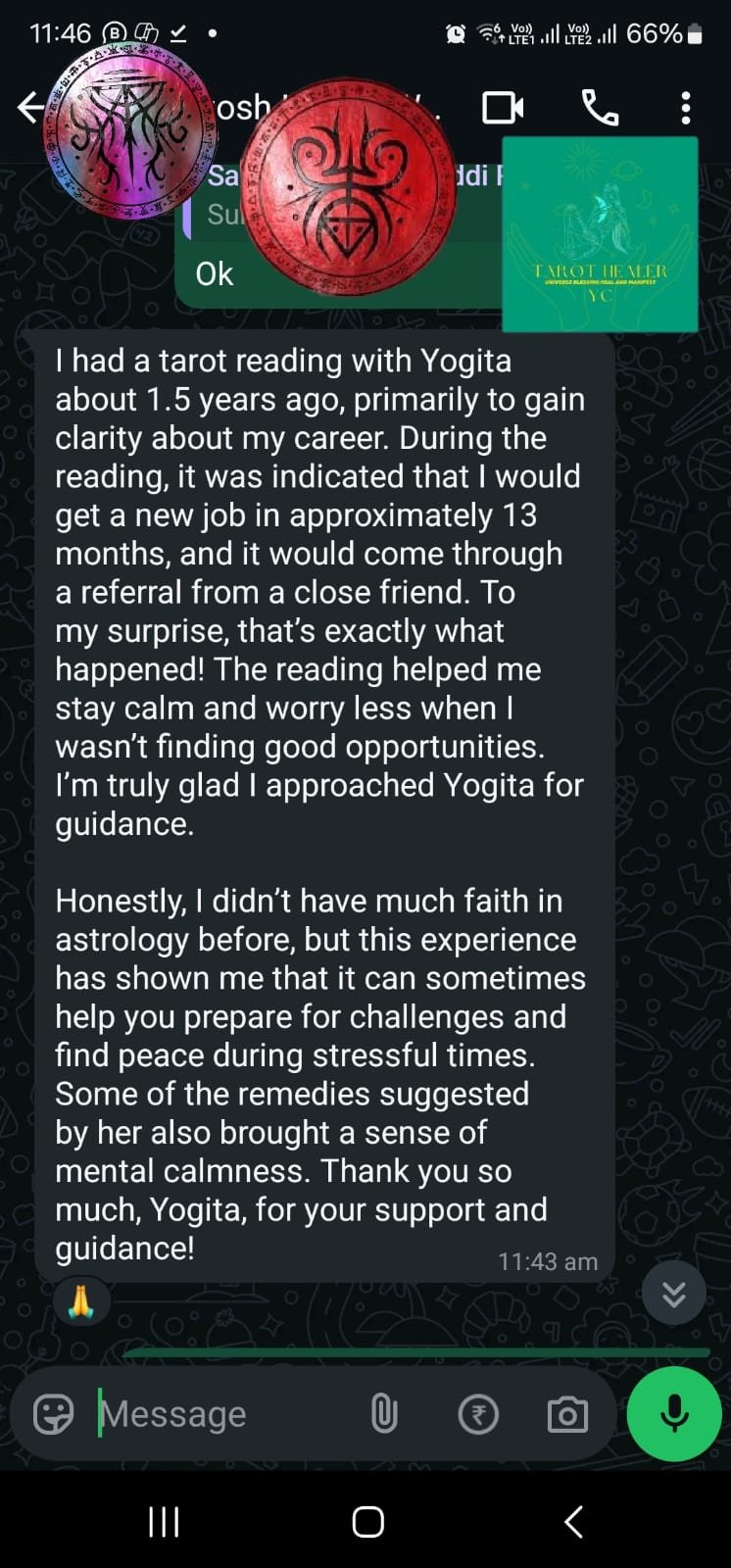Viewport: 731px width, 1568px height.
Task: Open the camera from the message bar
Action: tap(567, 1414)
